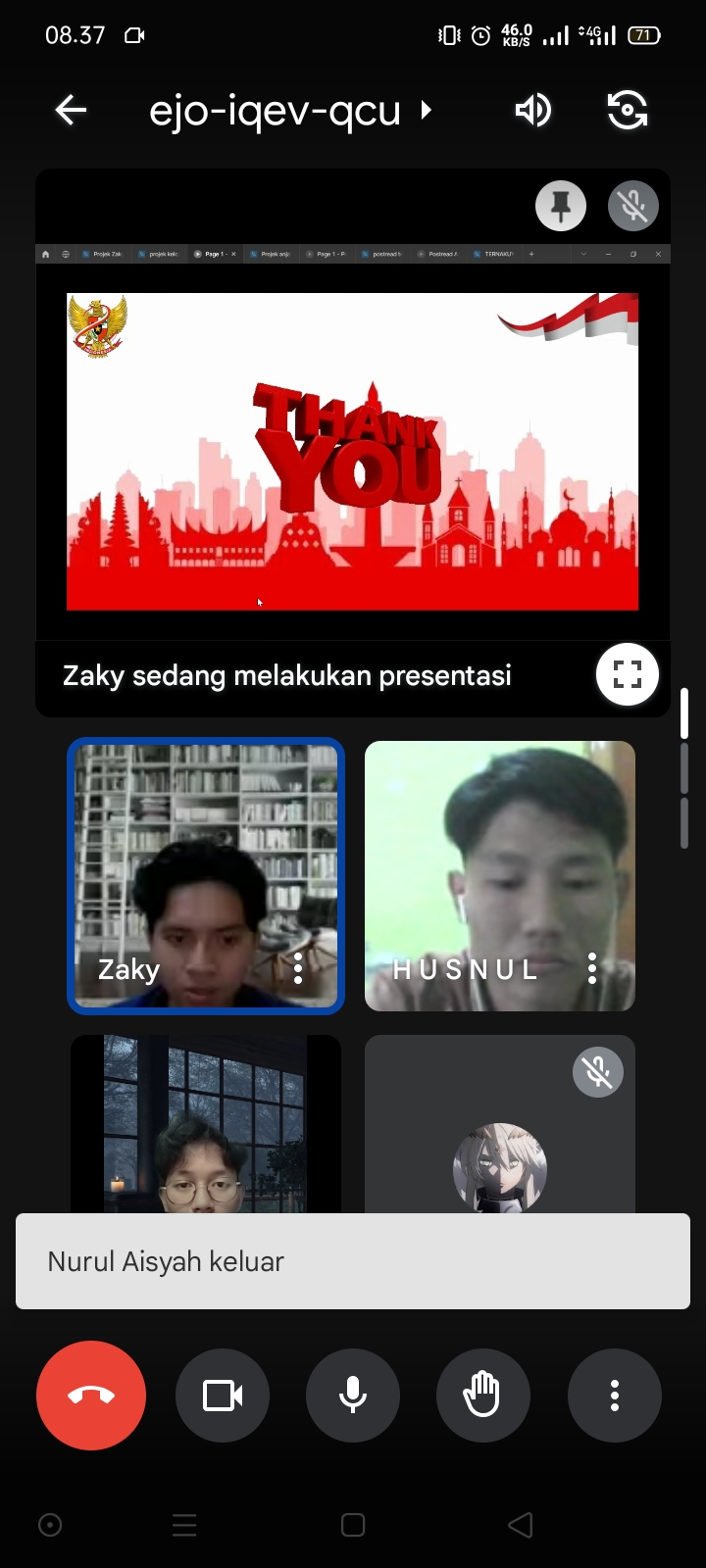Go to the system home screen

click(x=353, y=1525)
